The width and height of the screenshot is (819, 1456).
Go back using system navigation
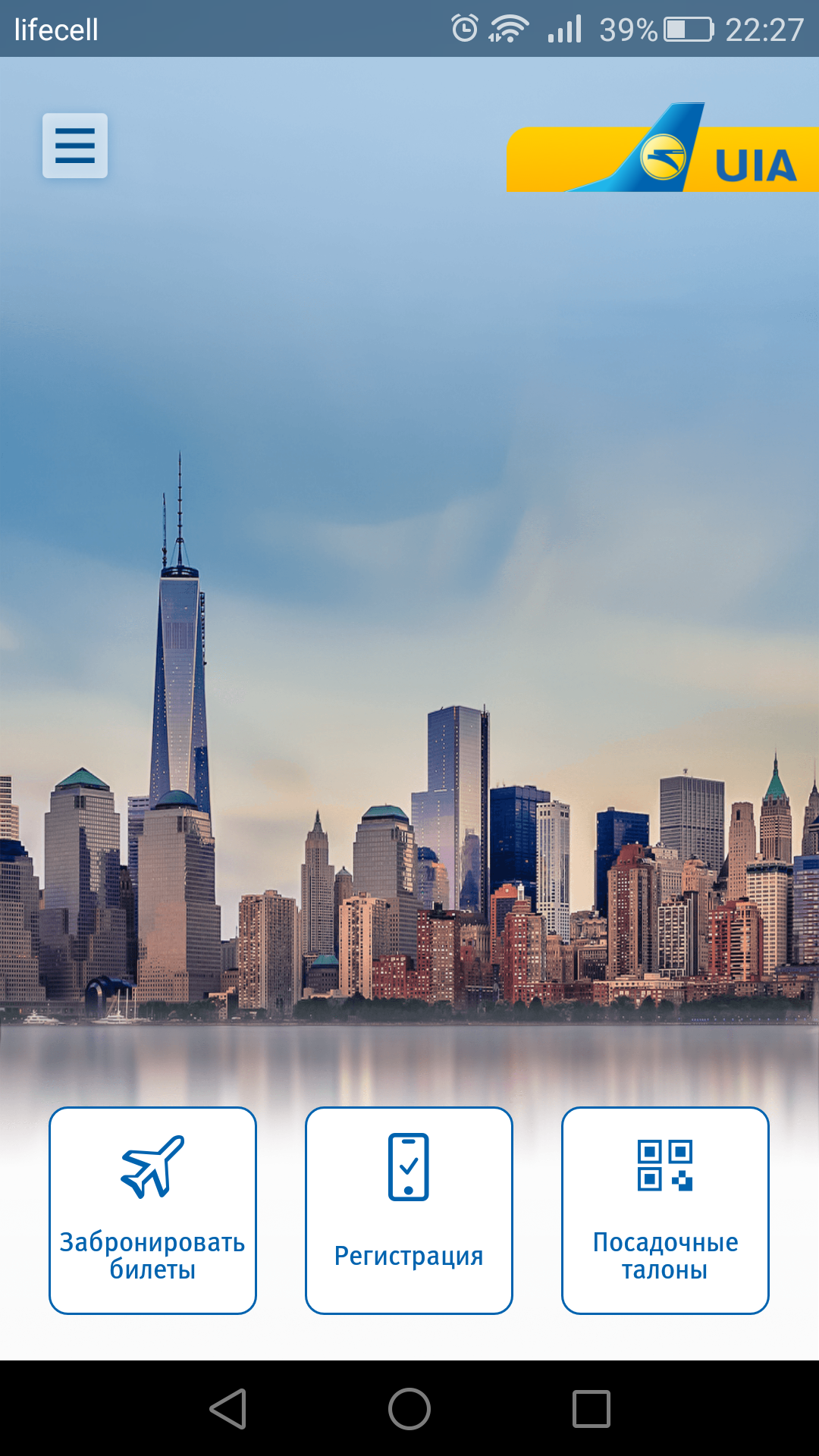tap(227, 1409)
